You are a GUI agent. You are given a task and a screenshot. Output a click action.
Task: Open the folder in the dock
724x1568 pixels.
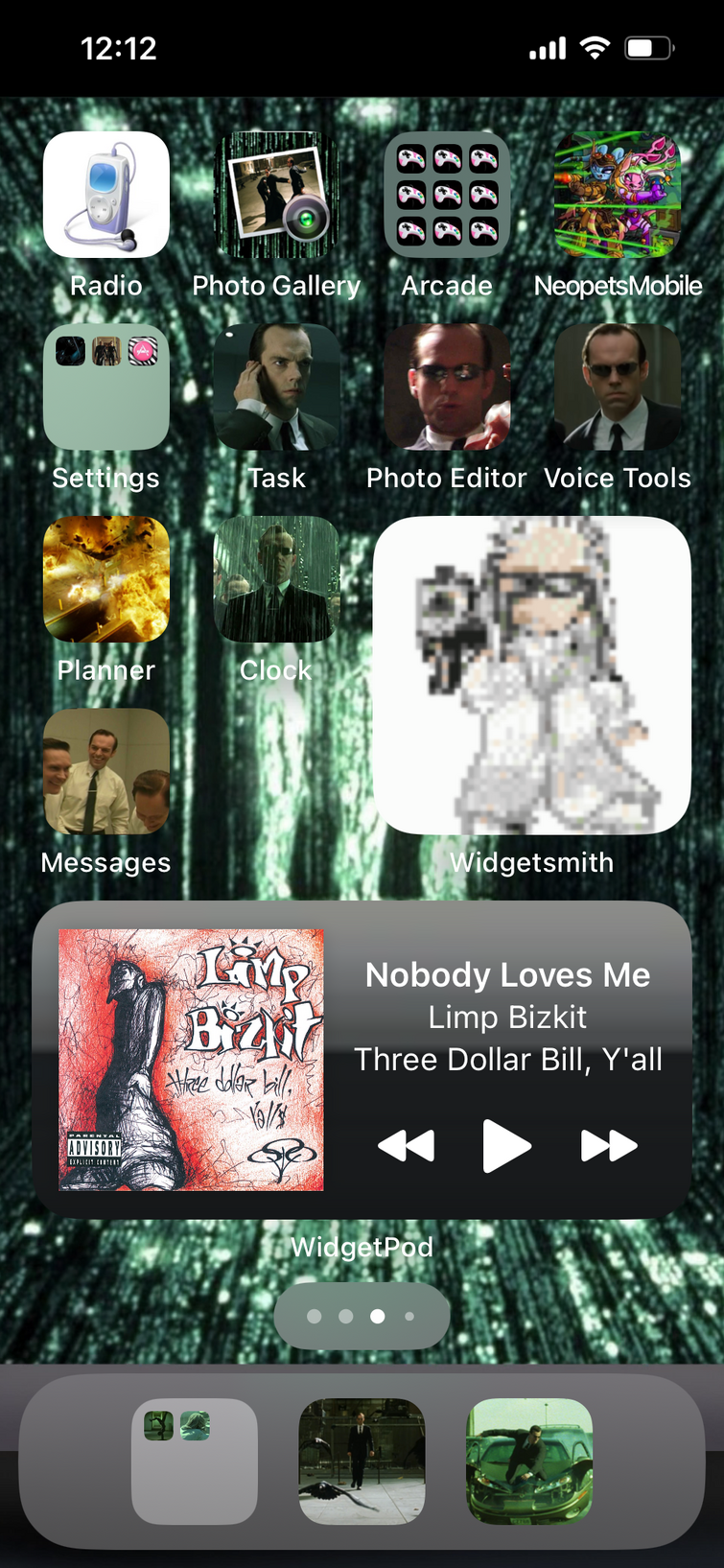pos(195,1461)
